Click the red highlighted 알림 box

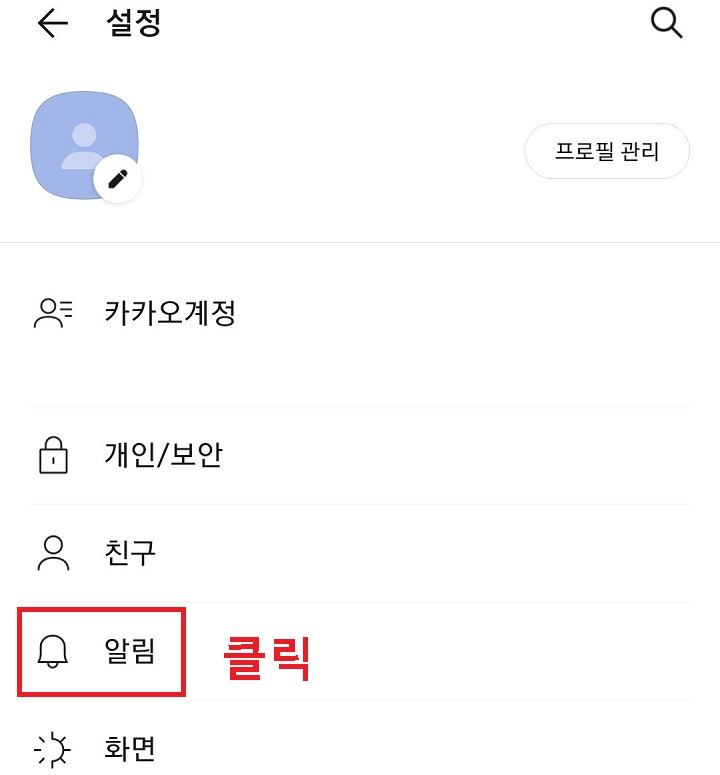click(100, 651)
